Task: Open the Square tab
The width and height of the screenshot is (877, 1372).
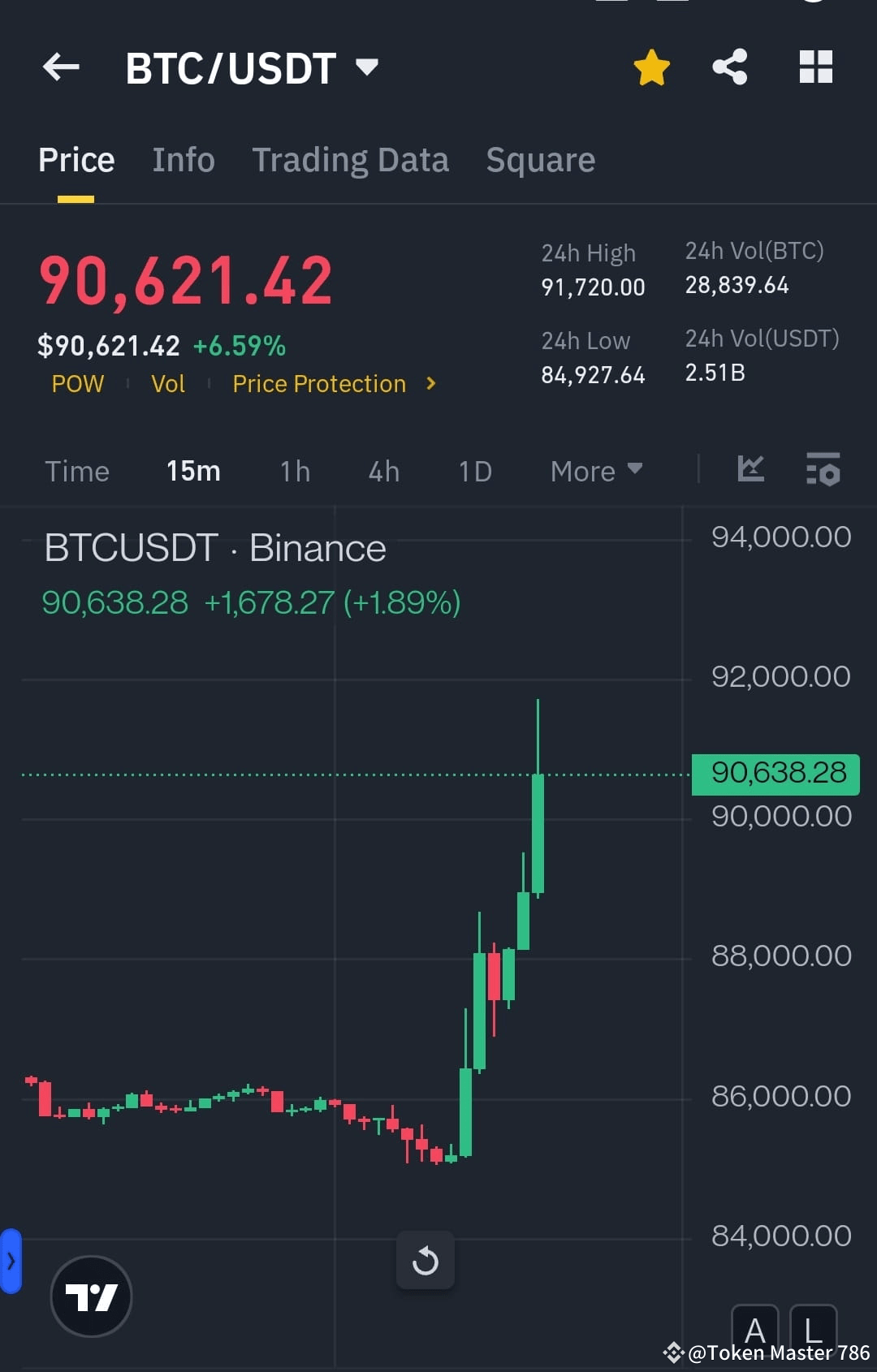Action: click(540, 159)
